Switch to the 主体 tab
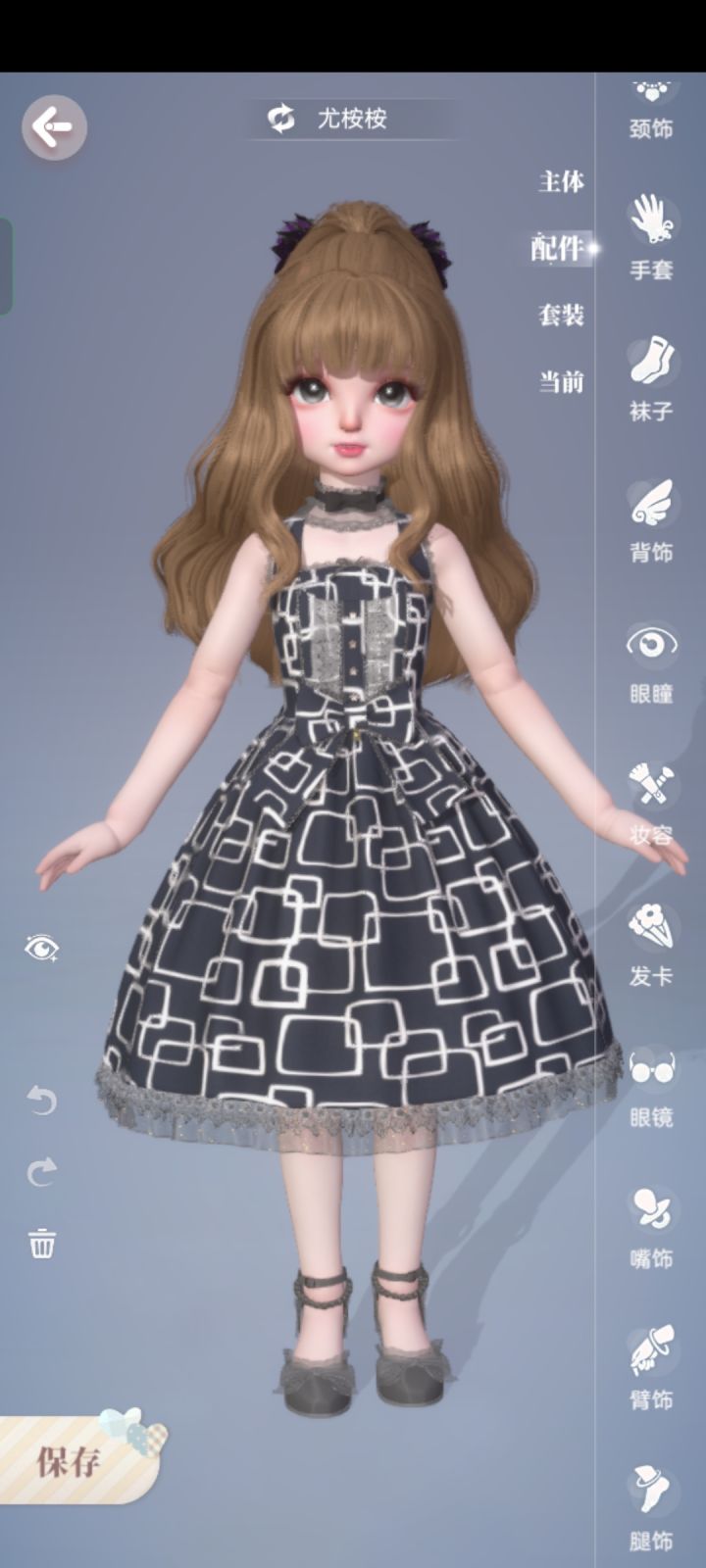The image size is (706, 1568). point(562,181)
